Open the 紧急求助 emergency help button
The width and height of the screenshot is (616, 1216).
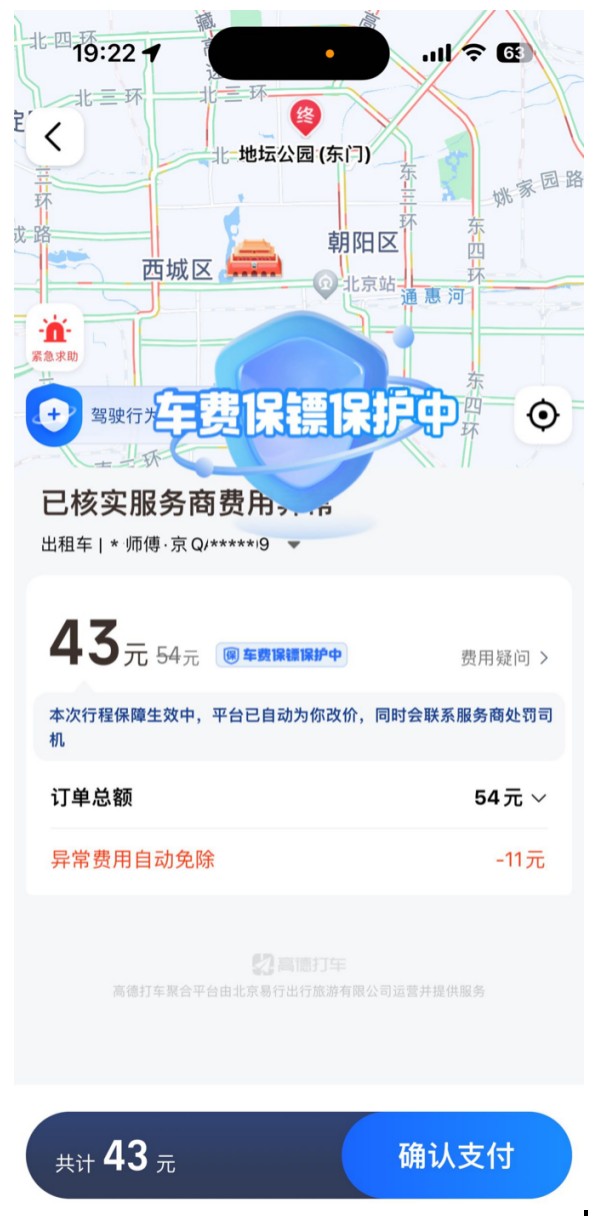(55, 338)
